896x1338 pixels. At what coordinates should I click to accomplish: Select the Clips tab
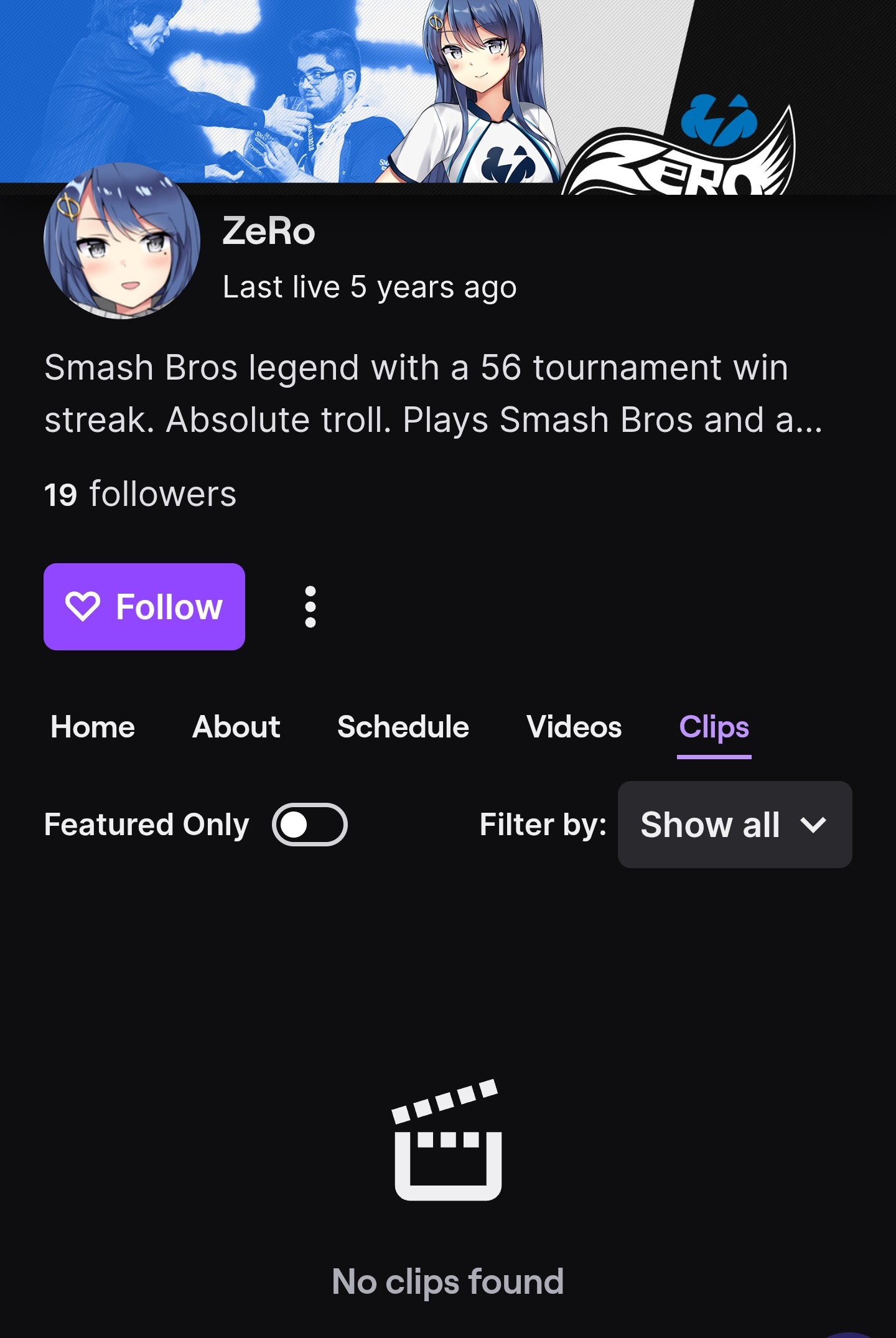pos(714,726)
